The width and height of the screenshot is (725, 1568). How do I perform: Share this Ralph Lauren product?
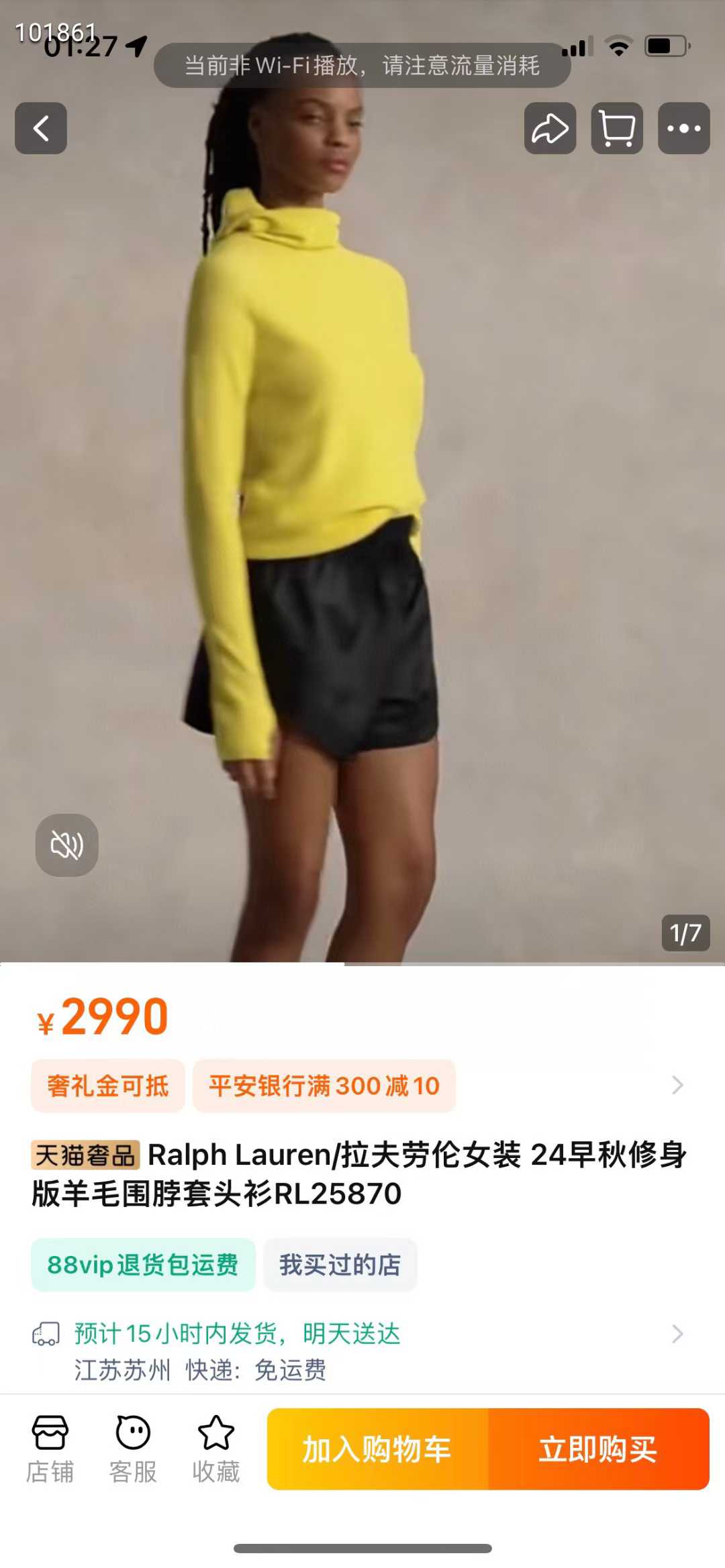[550, 128]
